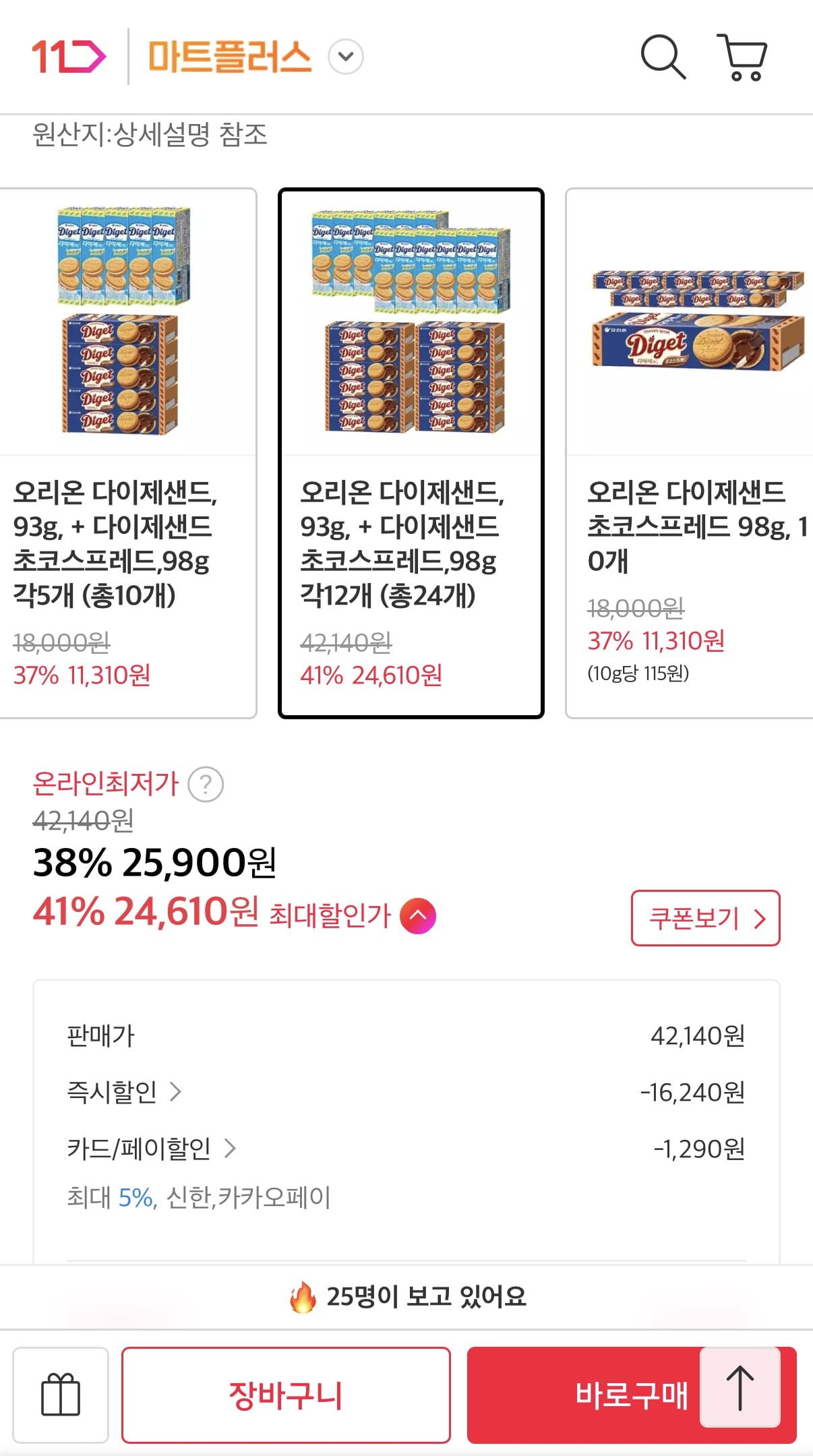Open 쿠폰보기 coupon list
Image resolution: width=813 pixels, height=1456 pixels.
point(705,918)
